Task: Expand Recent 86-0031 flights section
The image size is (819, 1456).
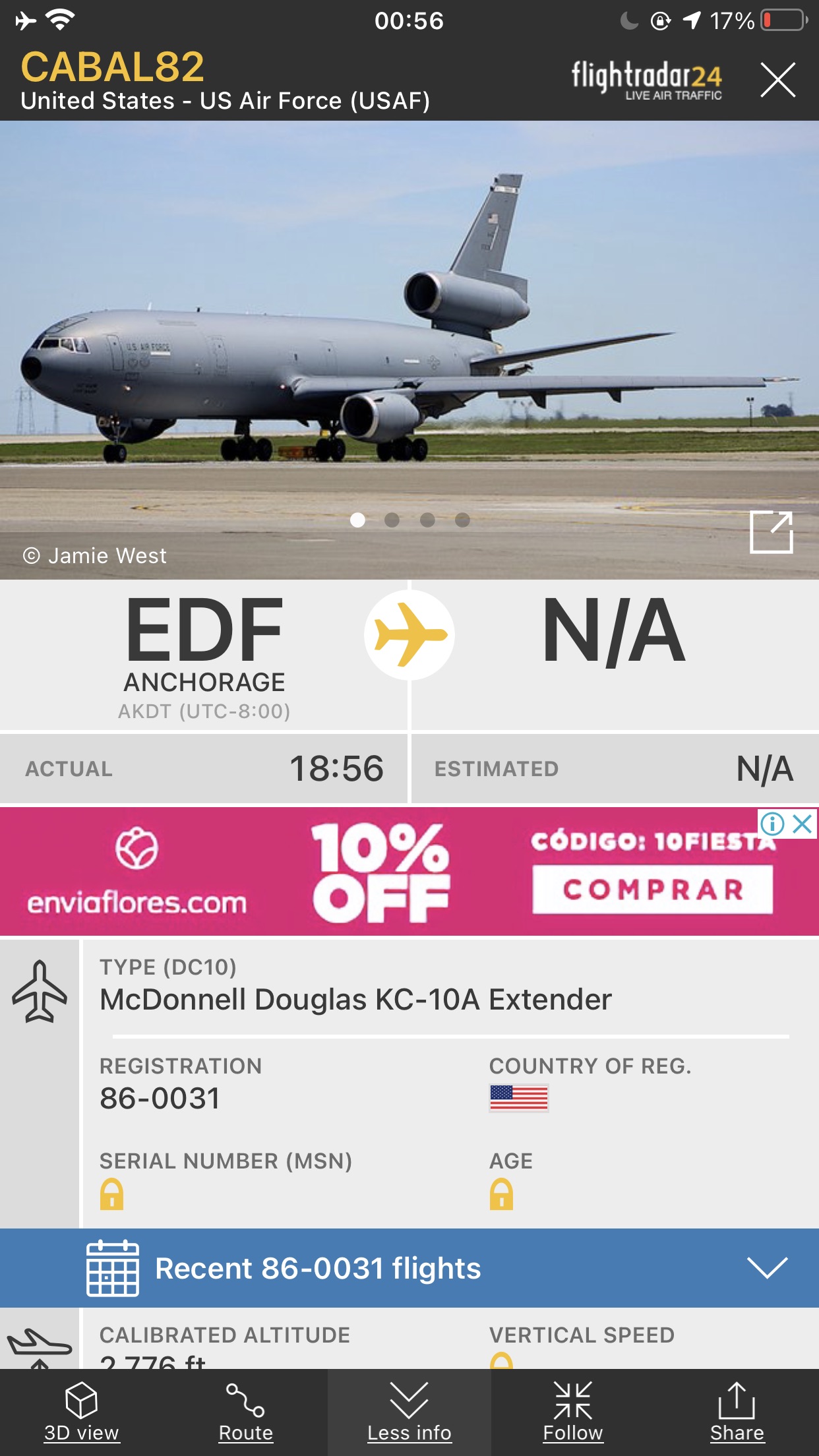Action: (767, 1267)
